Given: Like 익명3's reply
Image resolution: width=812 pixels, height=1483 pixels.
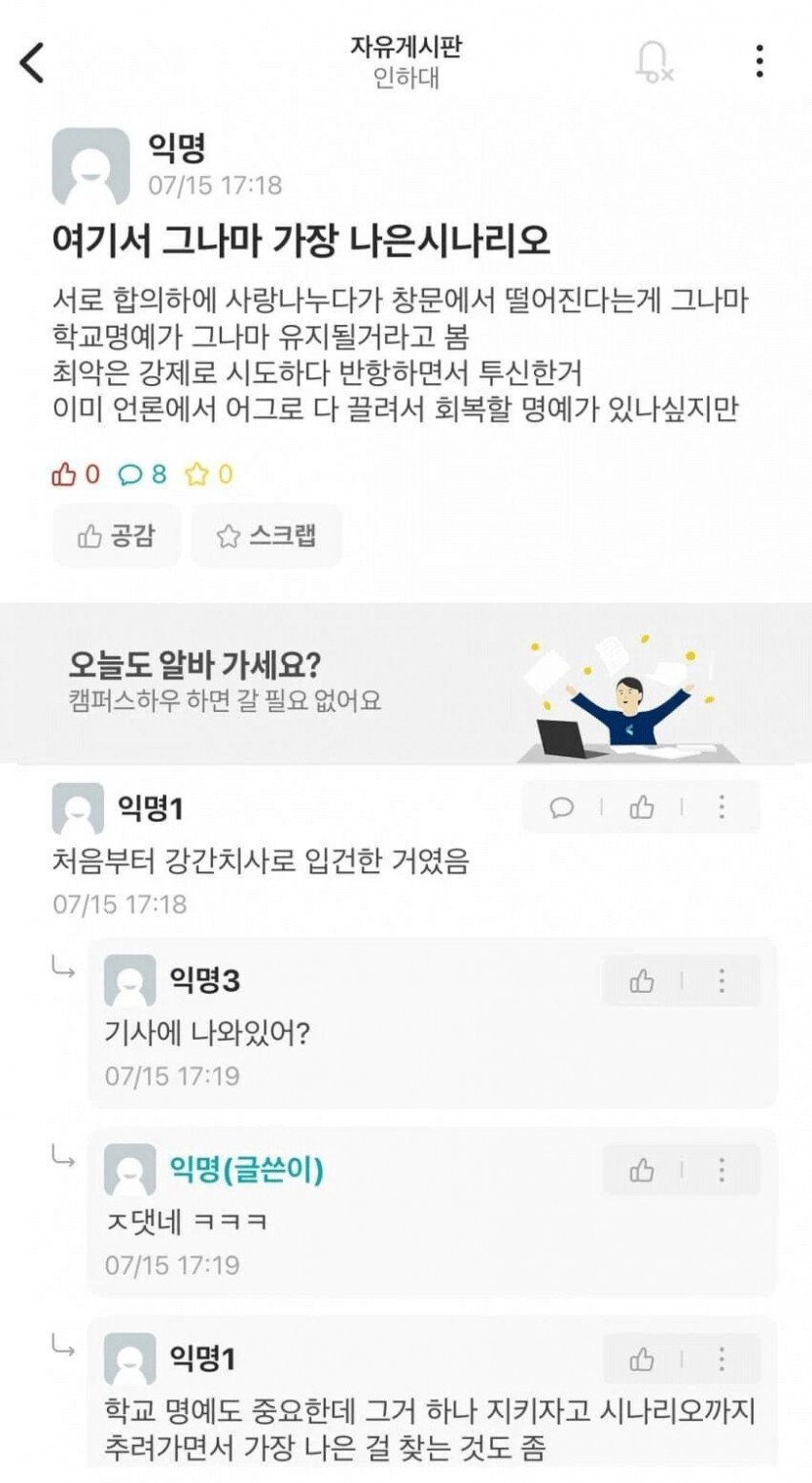Looking at the screenshot, I should pos(642,981).
